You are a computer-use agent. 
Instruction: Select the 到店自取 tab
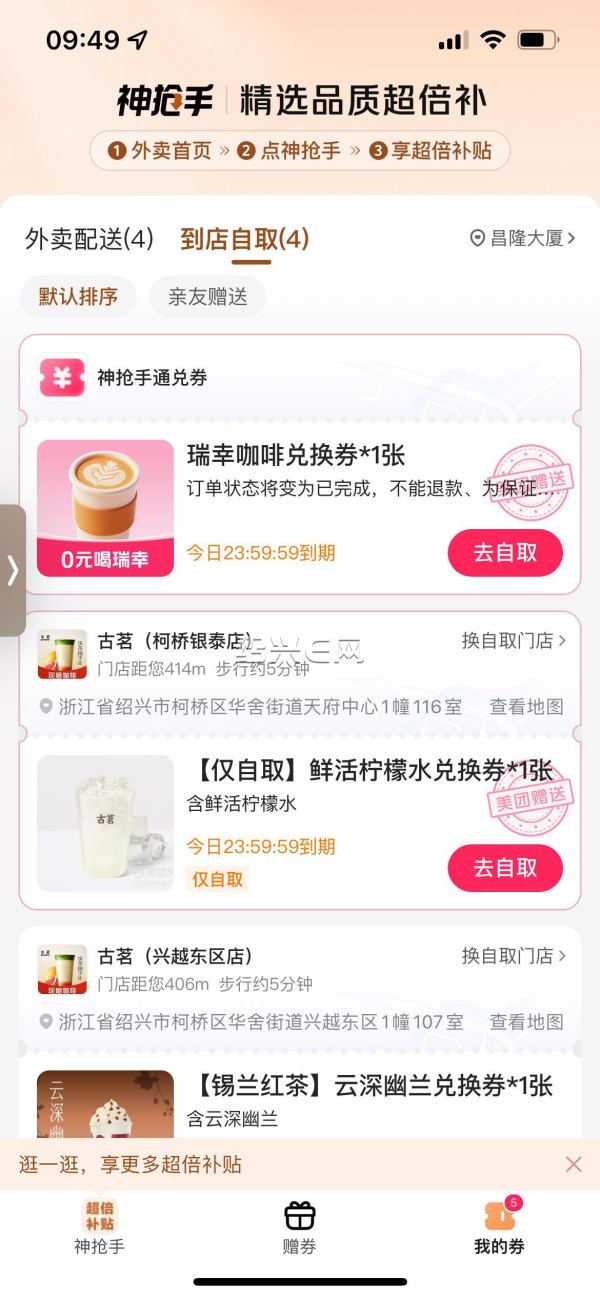click(245, 239)
